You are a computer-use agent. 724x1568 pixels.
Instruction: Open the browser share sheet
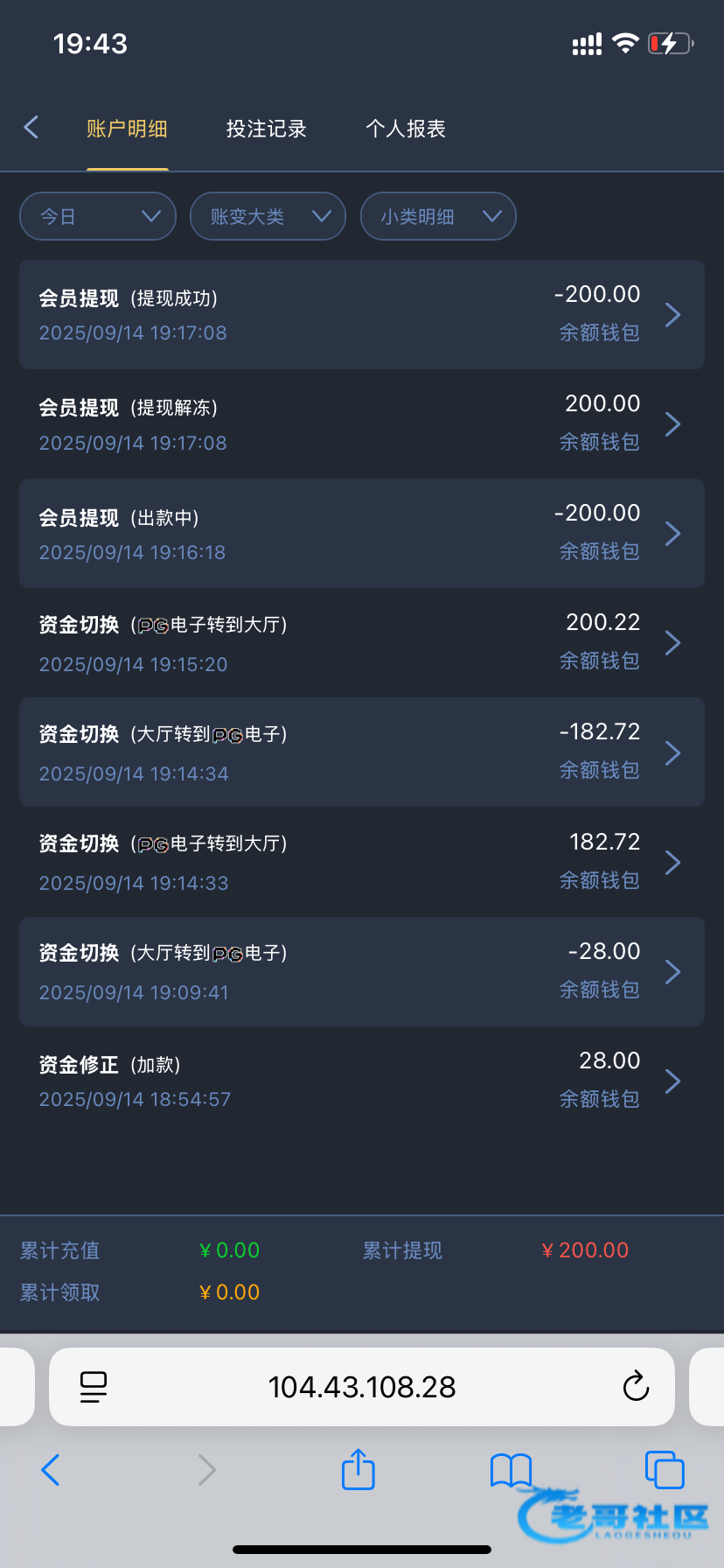pyautogui.click(x=358, y=1470)
